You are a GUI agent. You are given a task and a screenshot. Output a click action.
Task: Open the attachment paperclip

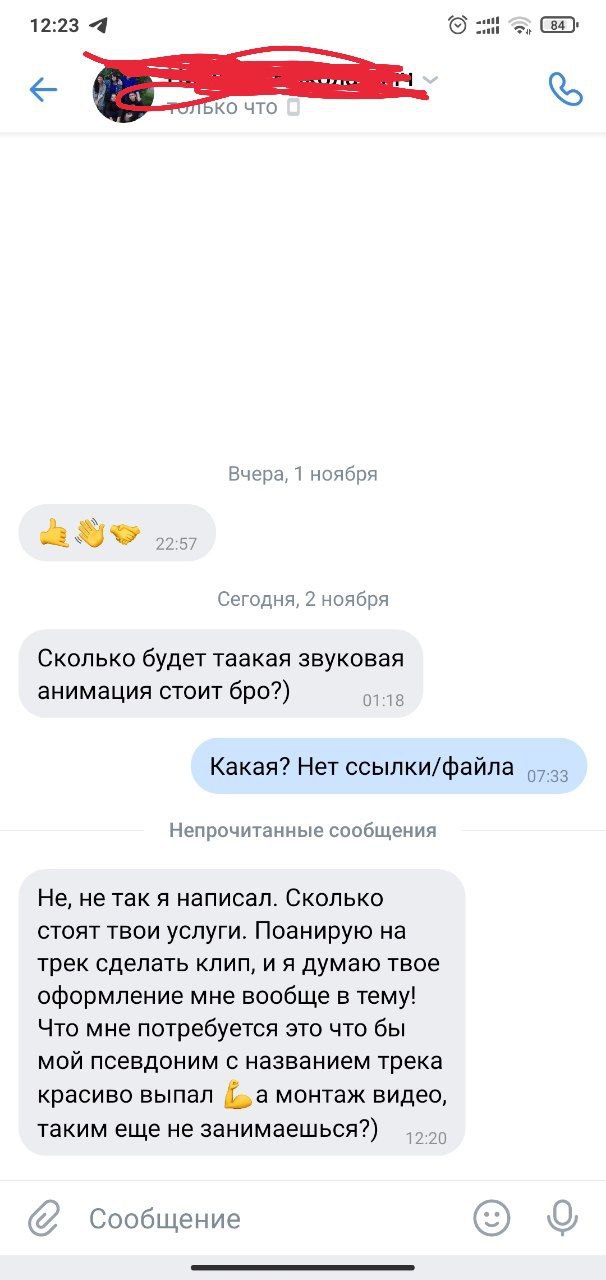43,1218
